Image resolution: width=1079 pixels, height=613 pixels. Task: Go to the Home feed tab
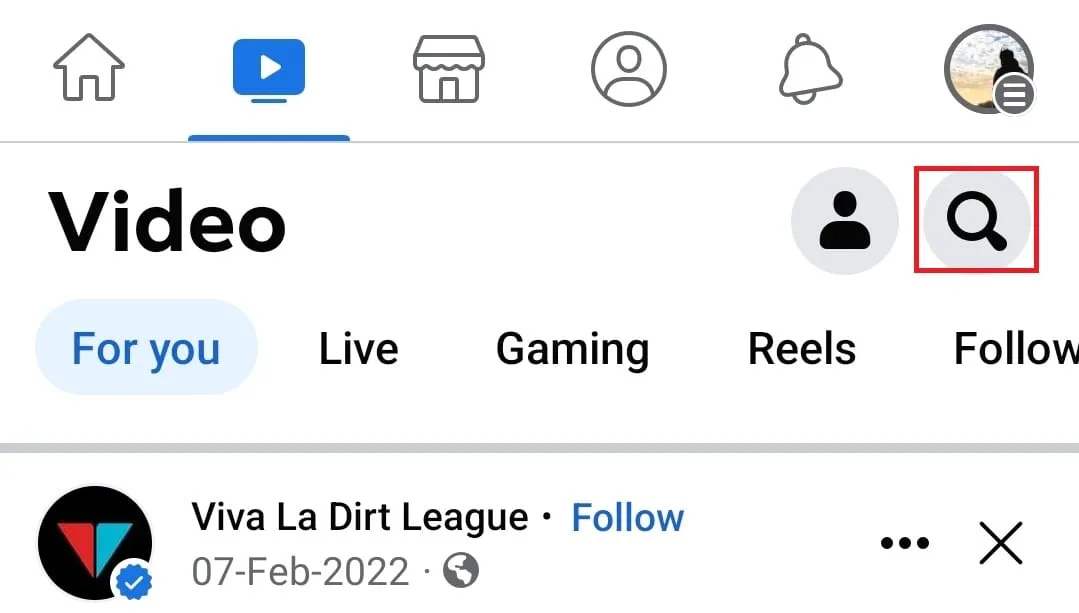click(88, 69)
